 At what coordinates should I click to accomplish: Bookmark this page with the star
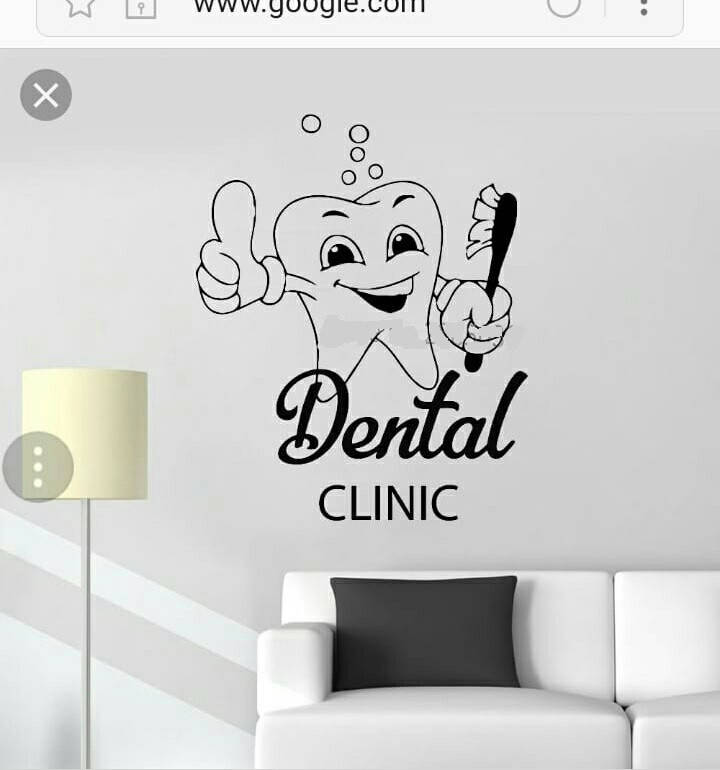[80, 7]
